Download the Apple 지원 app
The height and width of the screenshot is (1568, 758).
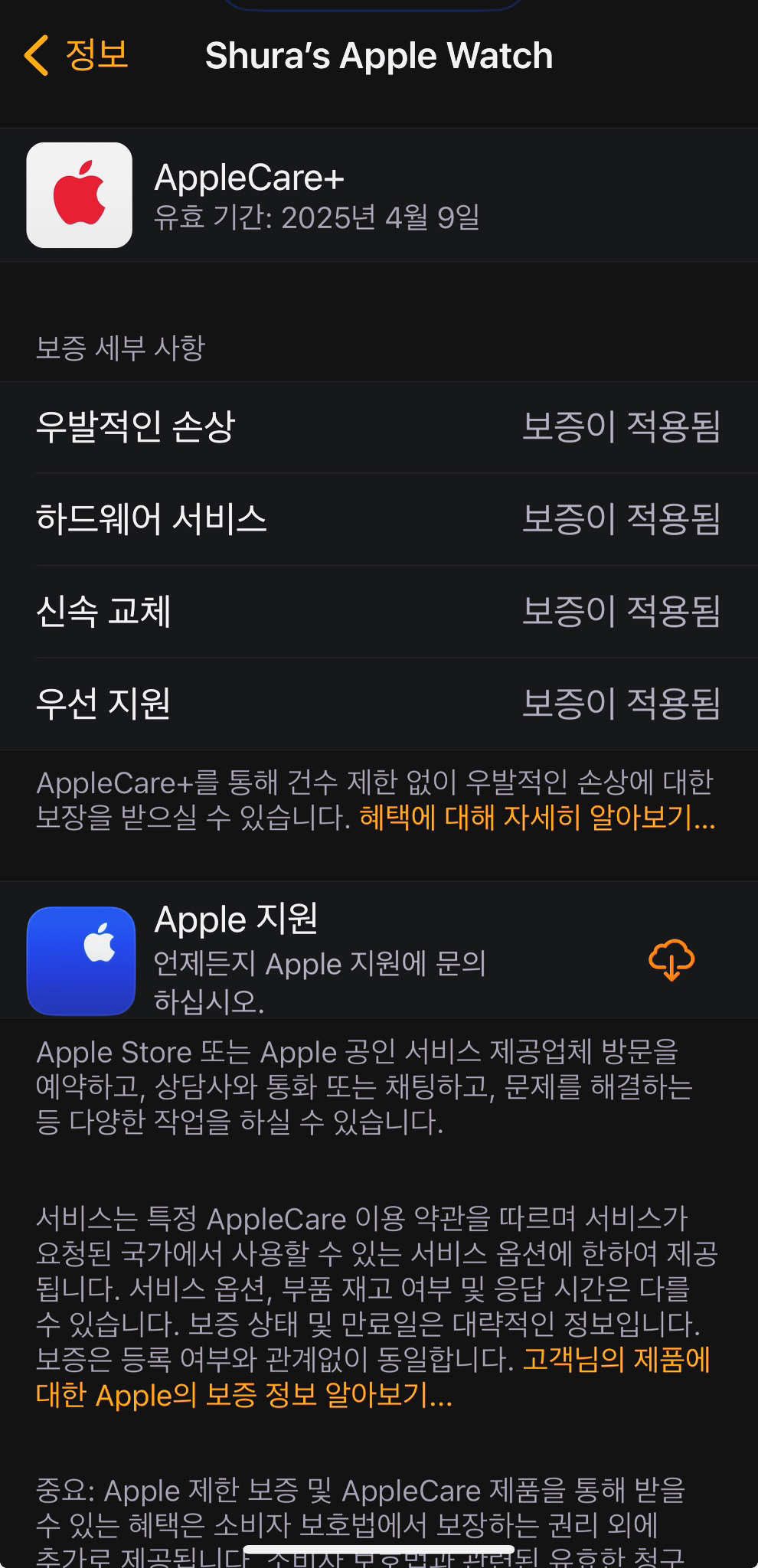click(x=671, y=959)
